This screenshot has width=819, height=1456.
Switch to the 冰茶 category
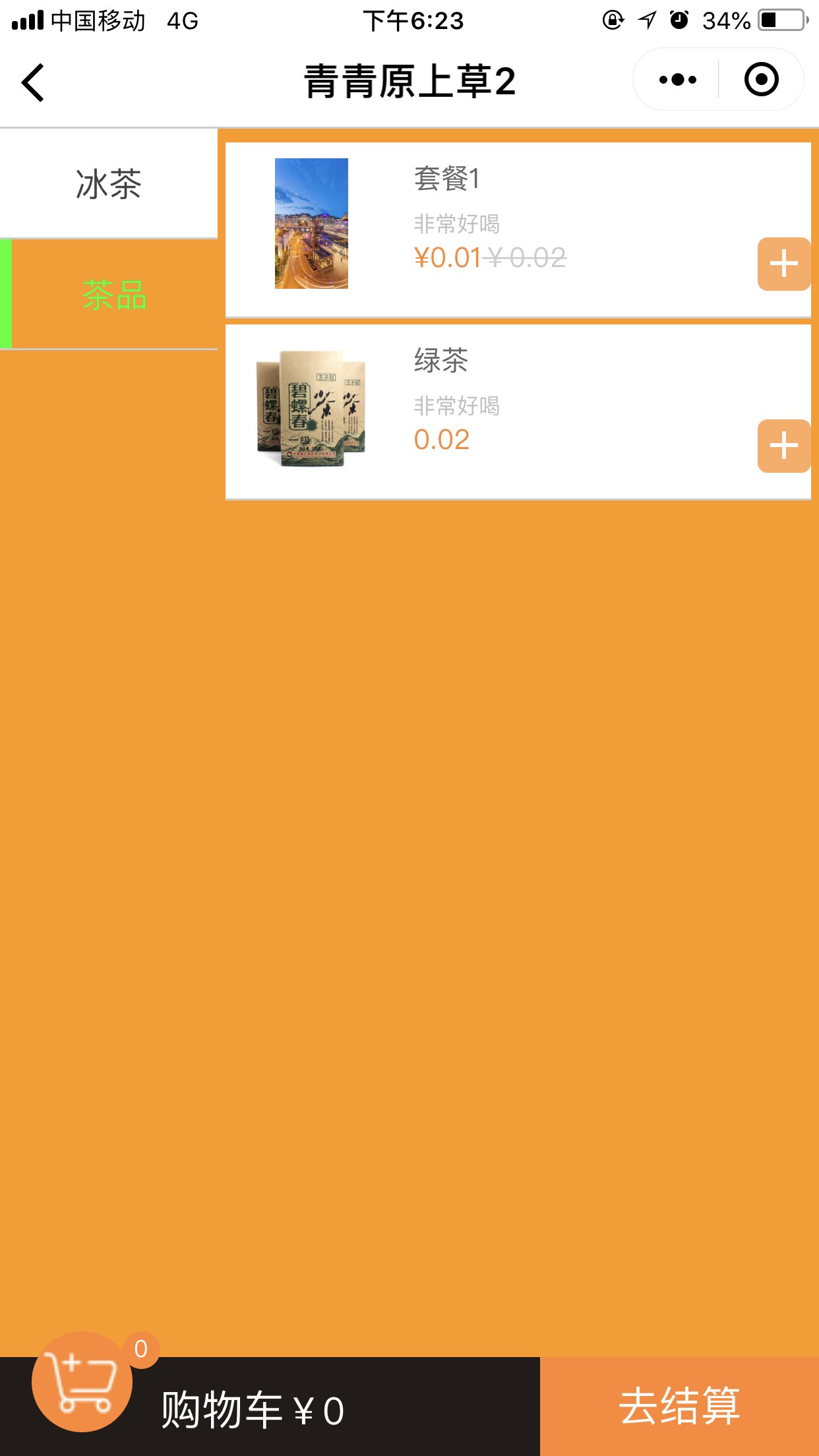[x=109, y=184]
